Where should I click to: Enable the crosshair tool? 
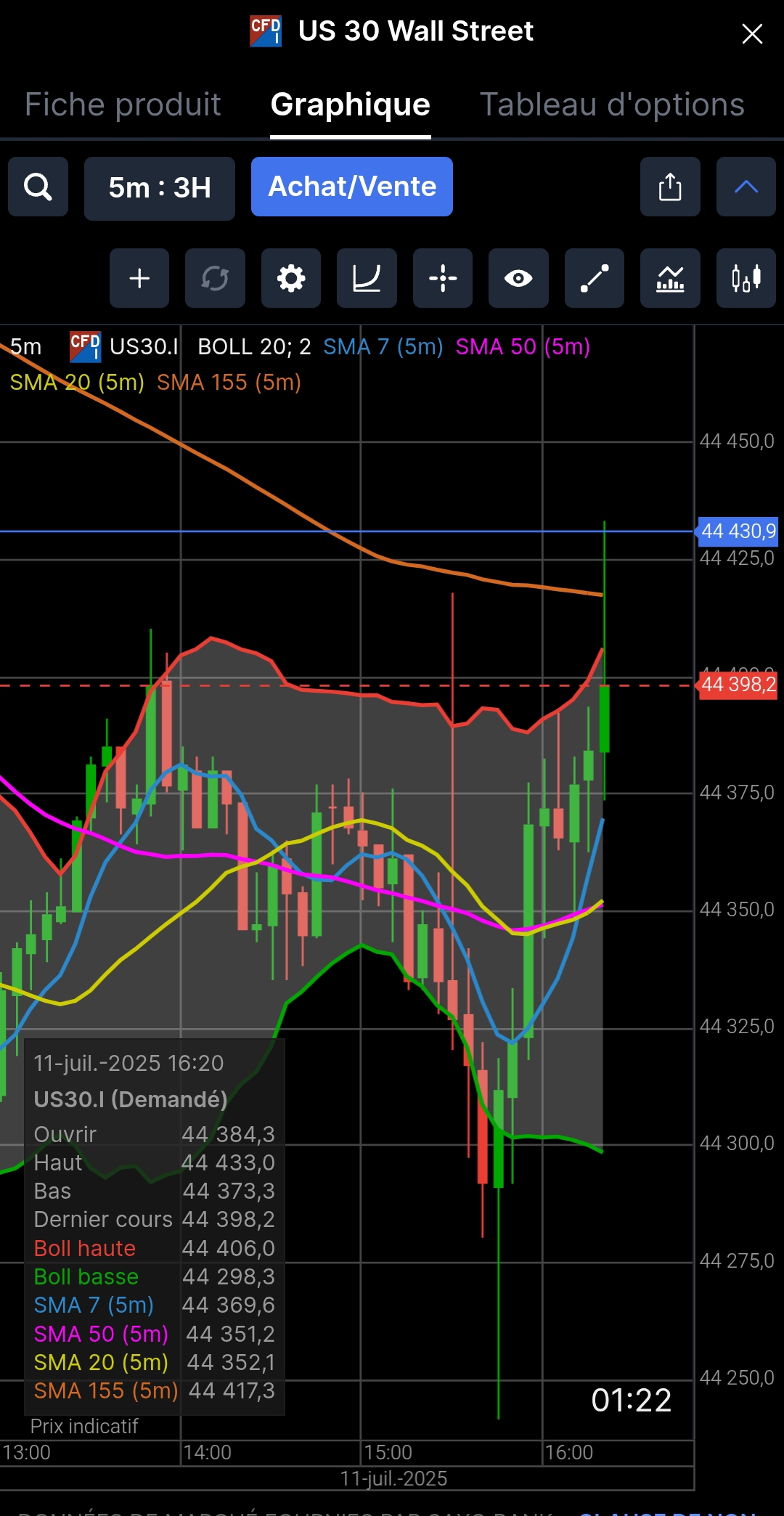[443, 278]
